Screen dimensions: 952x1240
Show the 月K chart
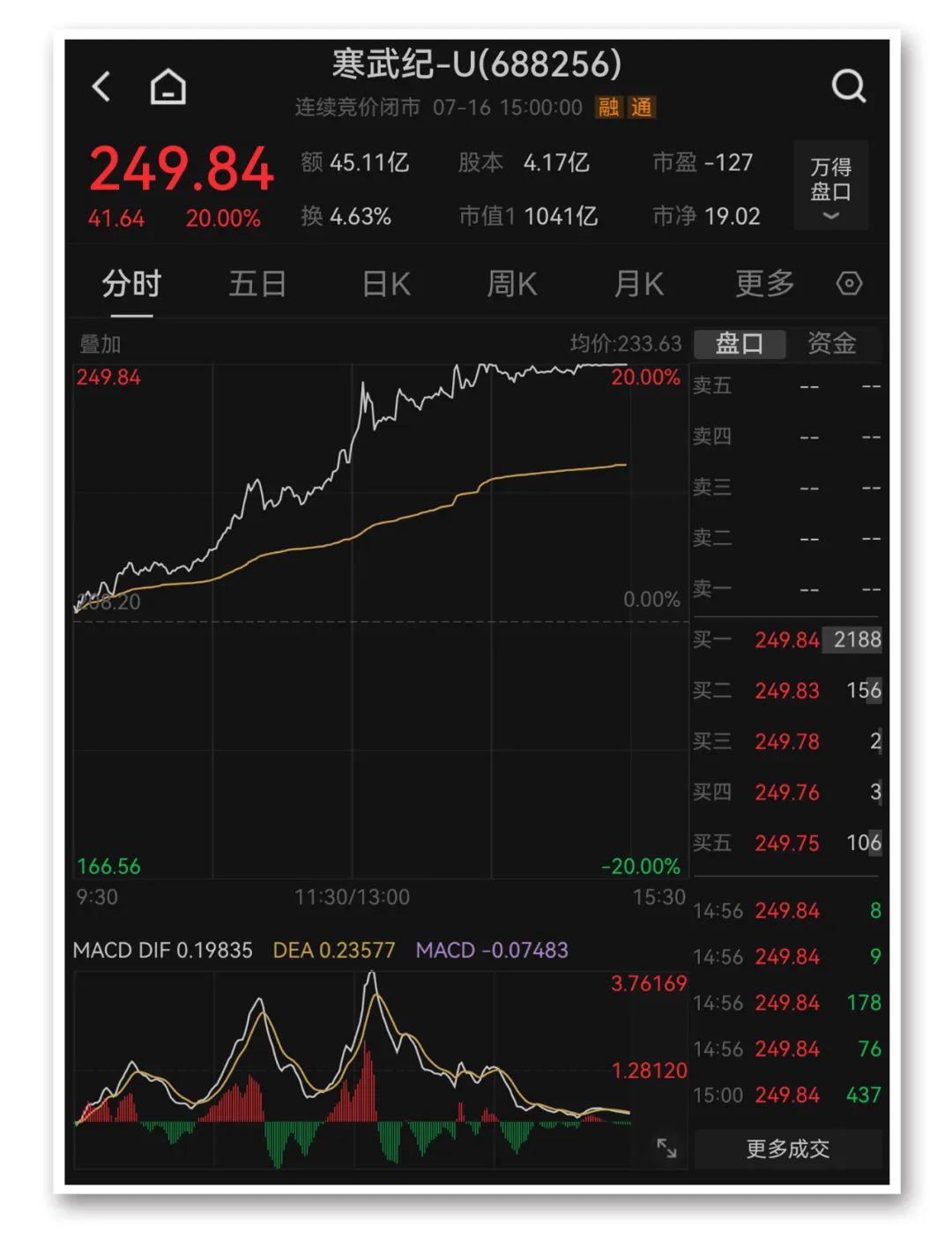(638, 284)
